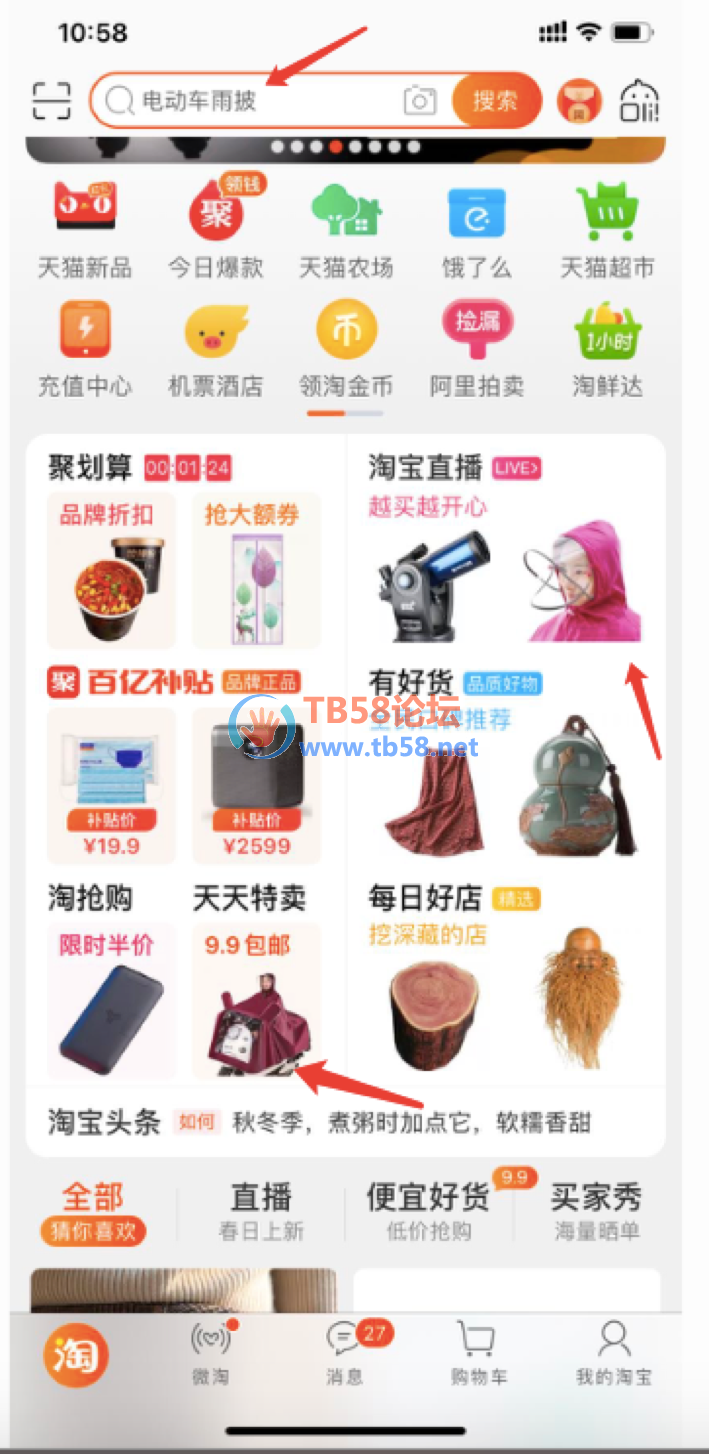Viewport: 709px width, 1454px height.
Task: Open the red envelope icon
Action: (x=579, y=101)
